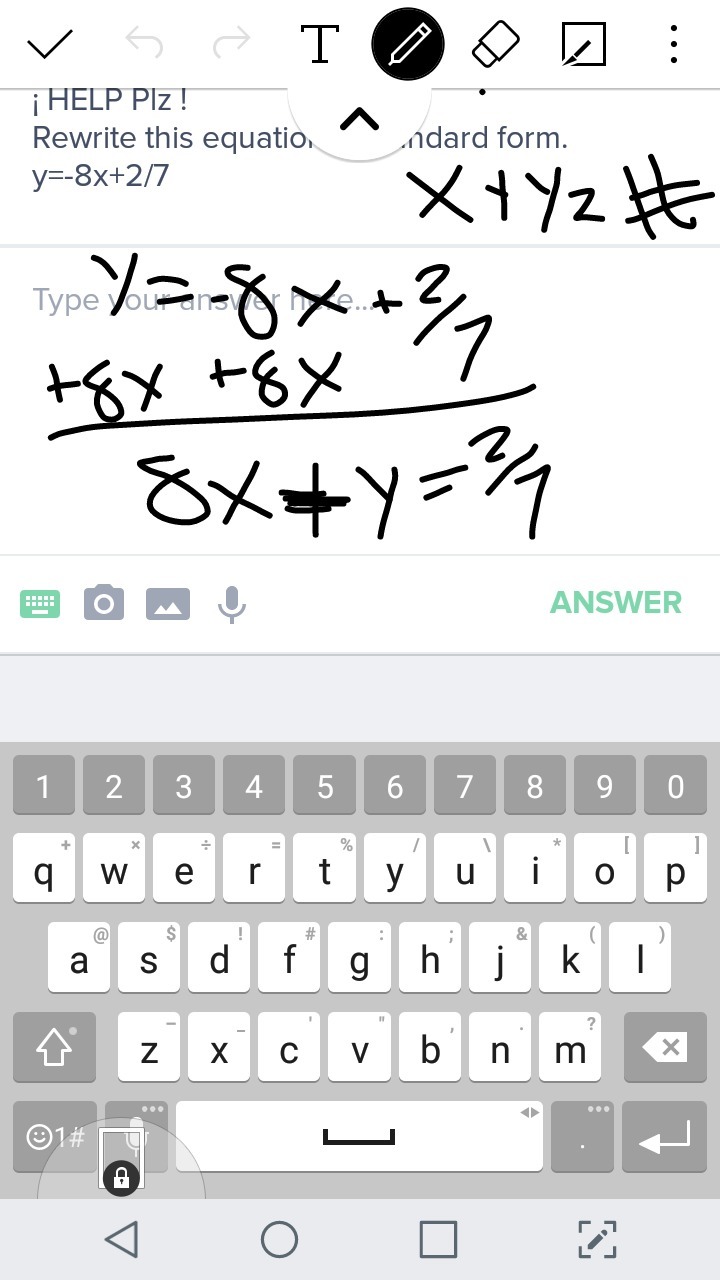Open the three-dot overflow menu

coord(674,45)
